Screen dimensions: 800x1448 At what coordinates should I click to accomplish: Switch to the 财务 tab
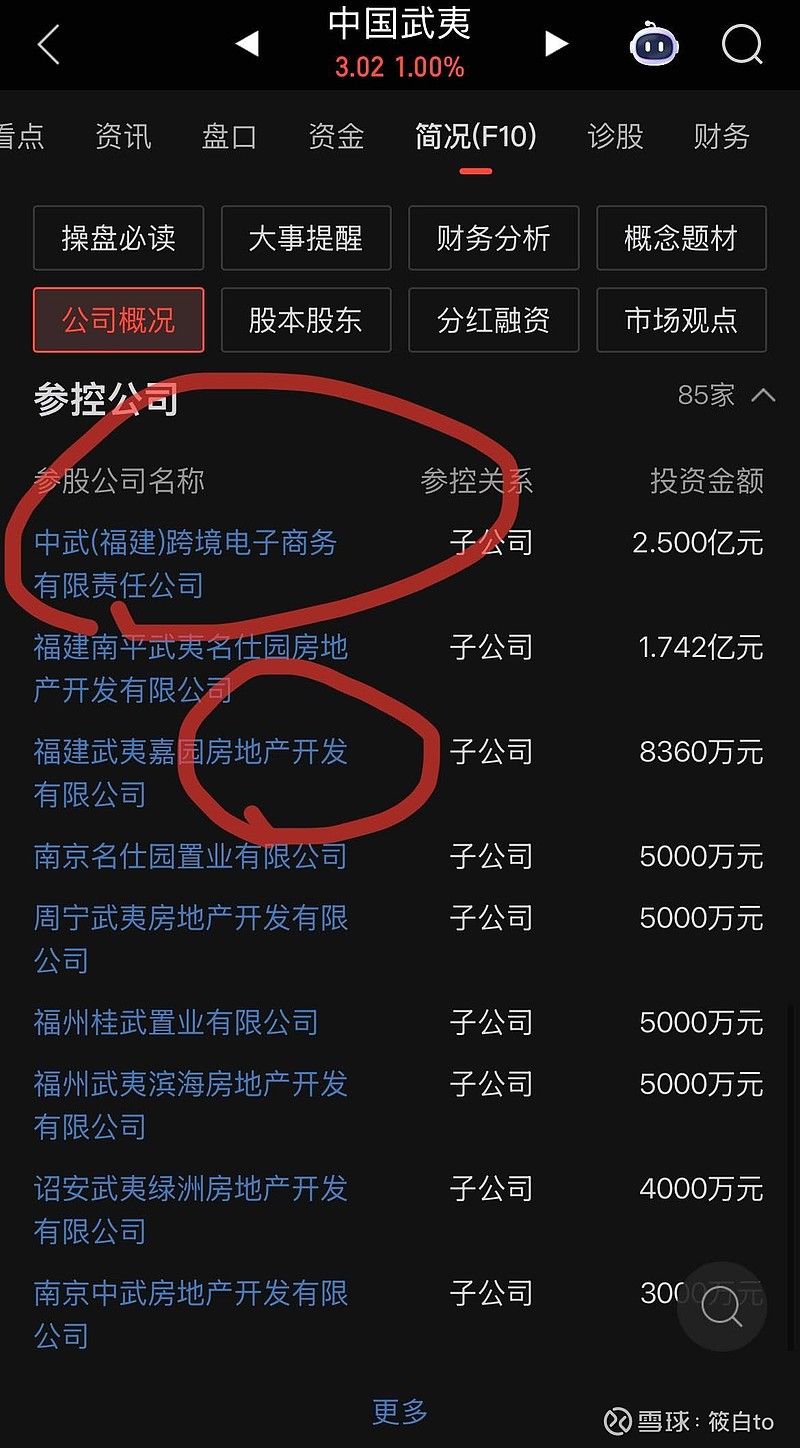click(721, 136)
